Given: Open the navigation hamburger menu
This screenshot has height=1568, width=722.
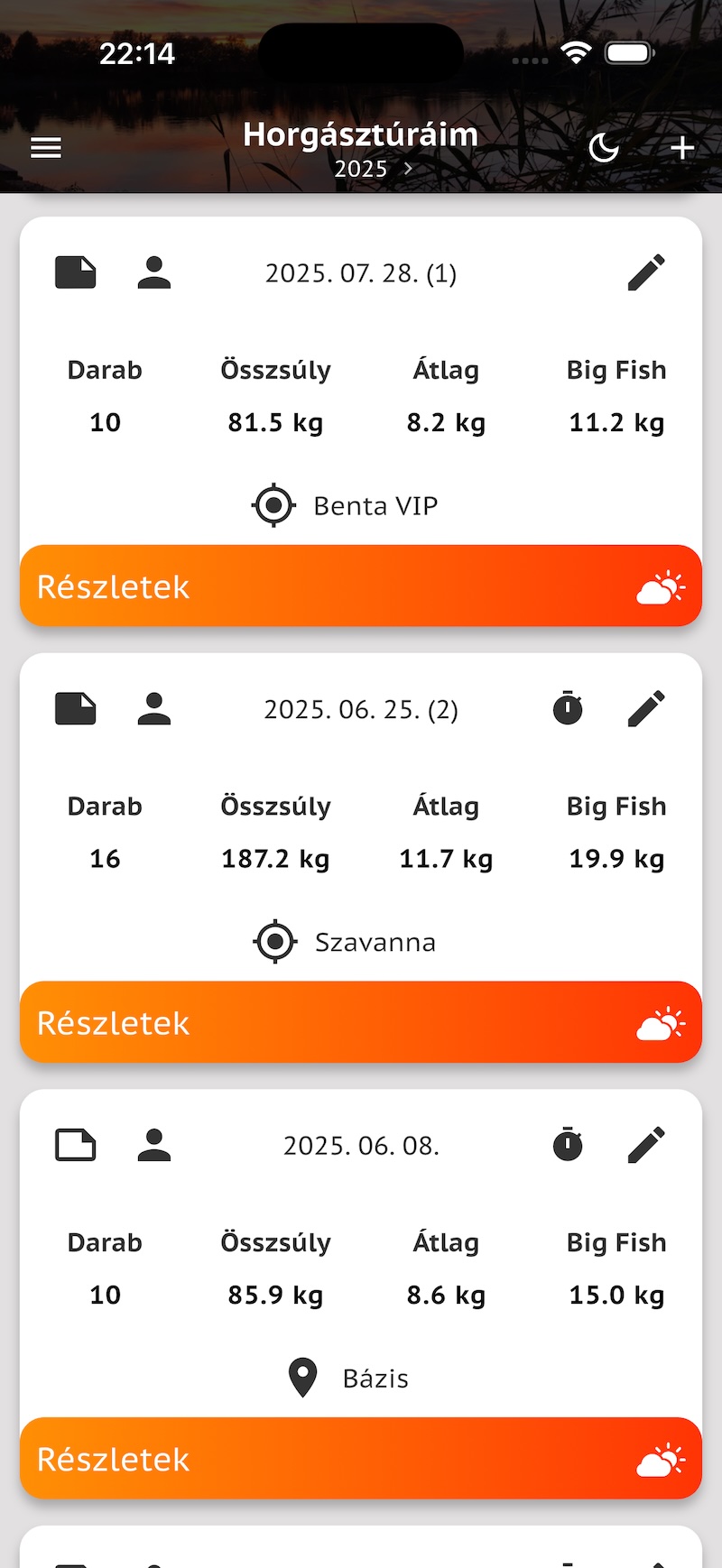Looking at the screenshot, I should coord(45,147).
